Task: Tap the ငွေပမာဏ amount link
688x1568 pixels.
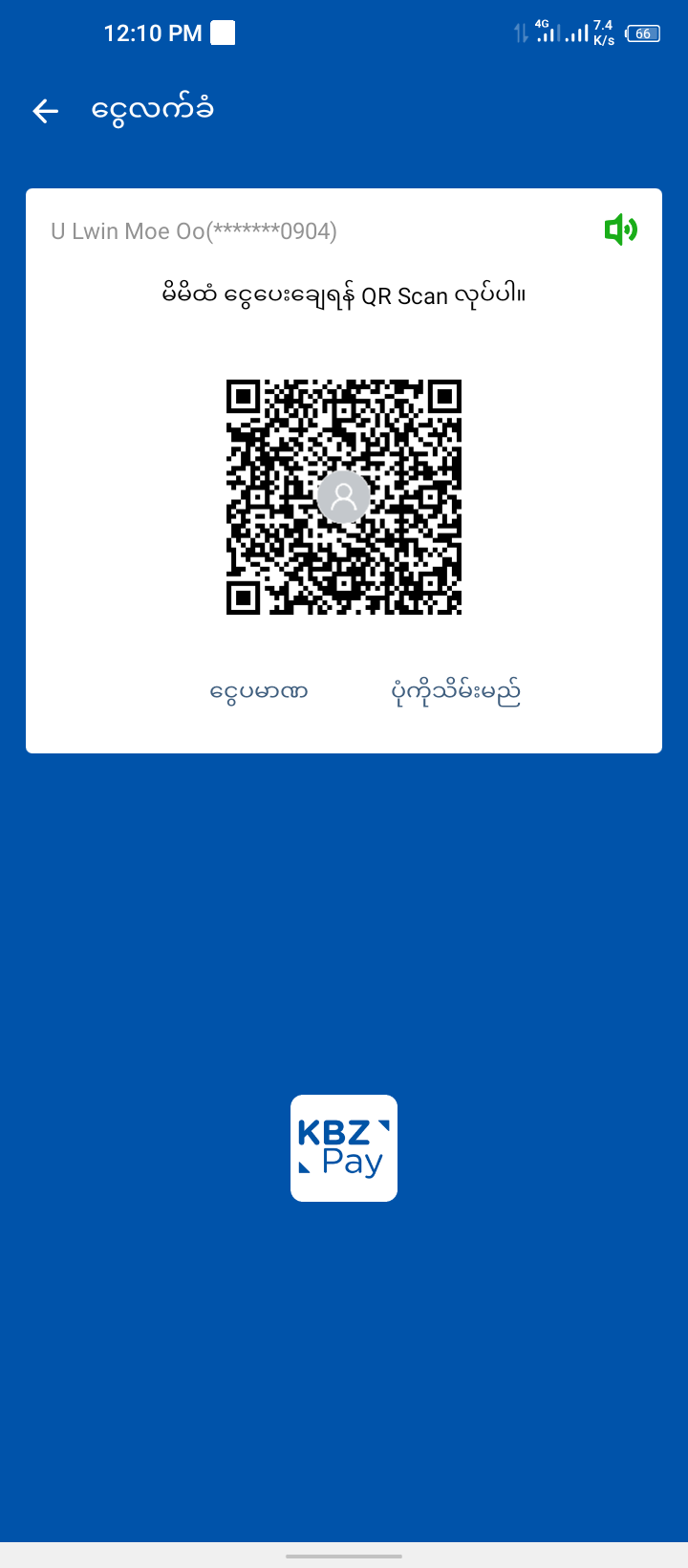Action: (x=258, y=690)
